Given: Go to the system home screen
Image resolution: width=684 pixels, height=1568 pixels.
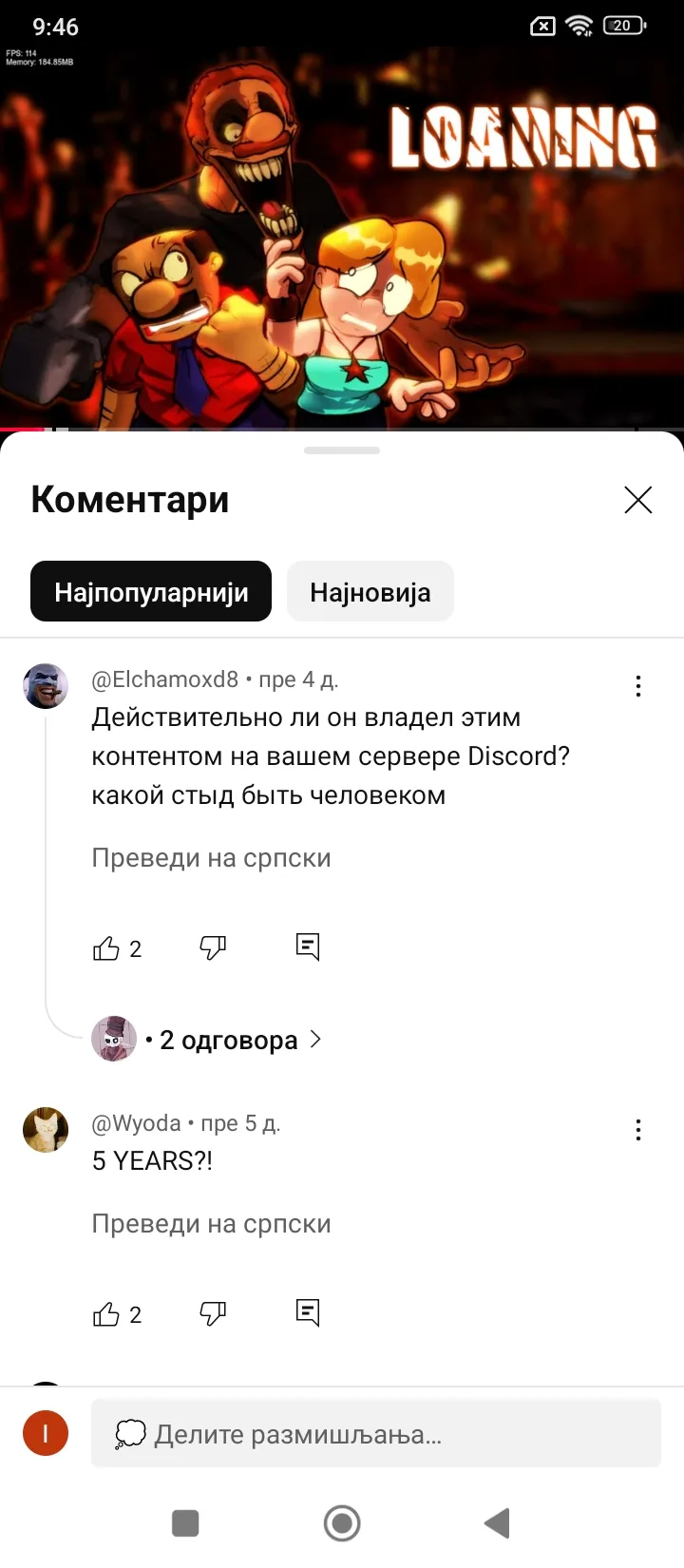Looking at the screenshot, I should point(342,1523).
